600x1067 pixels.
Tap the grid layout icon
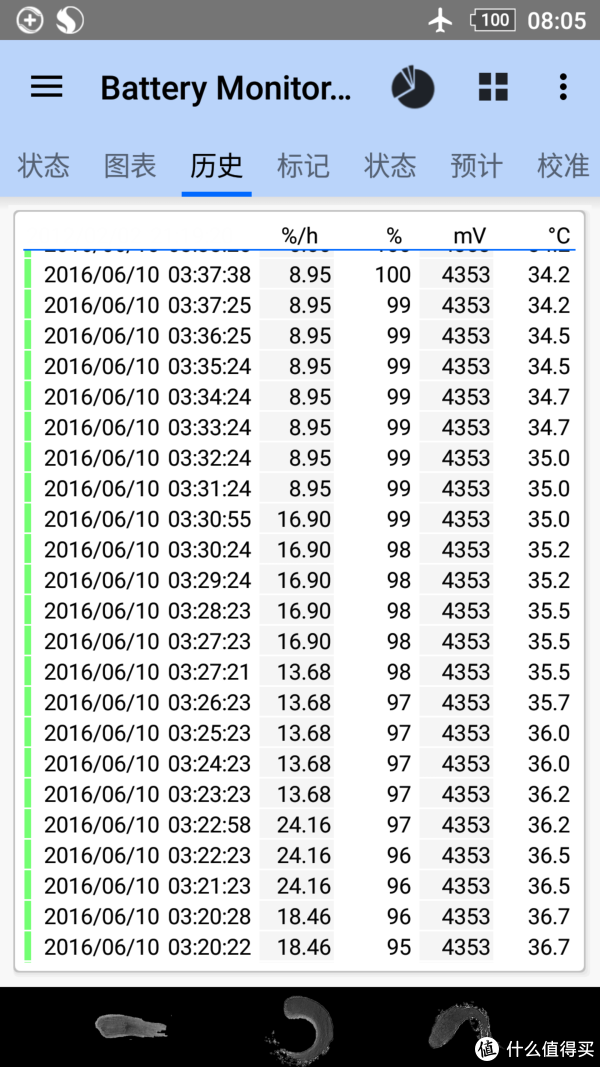493,88
